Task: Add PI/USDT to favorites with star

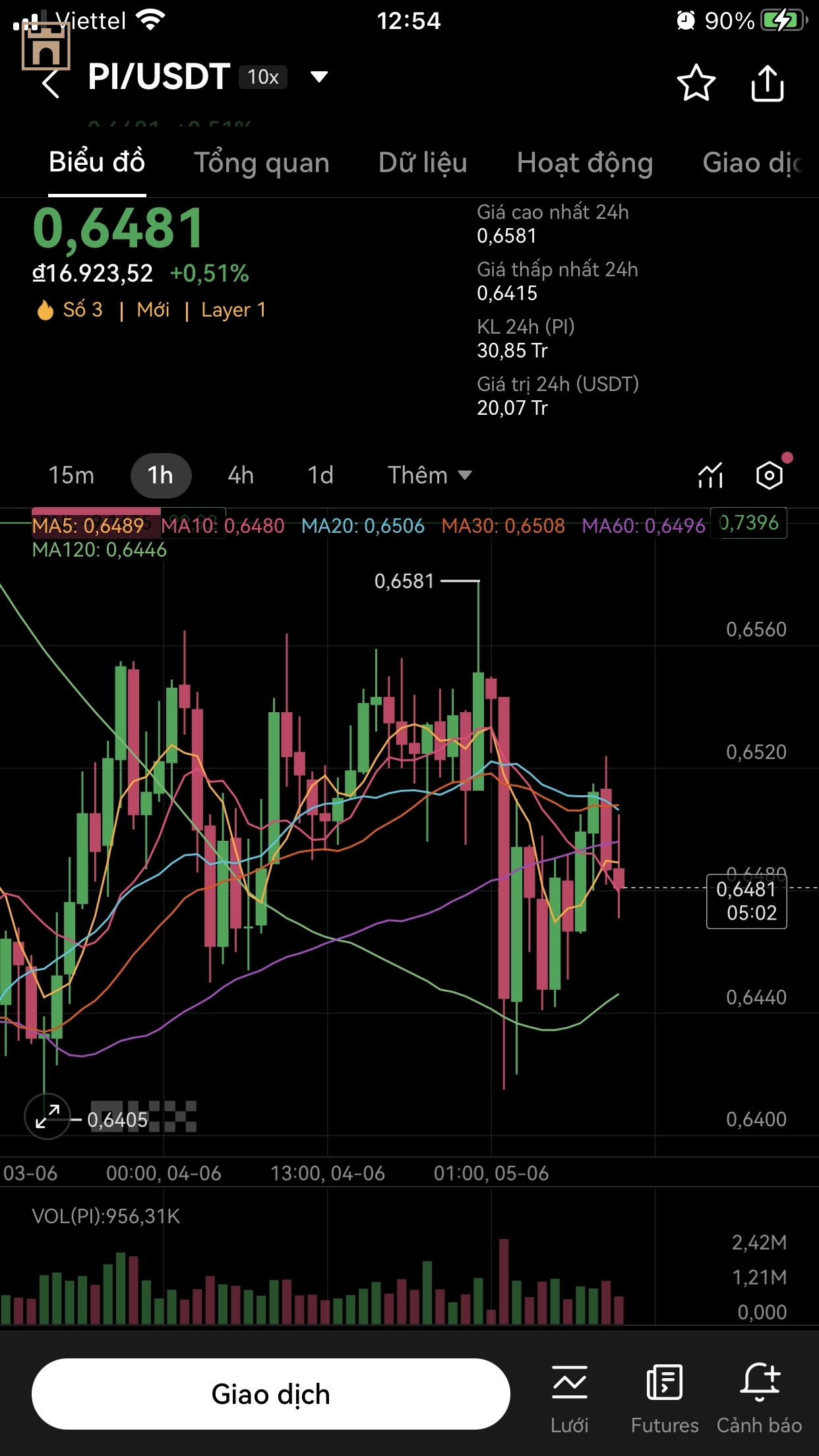Action: [696, 83]
